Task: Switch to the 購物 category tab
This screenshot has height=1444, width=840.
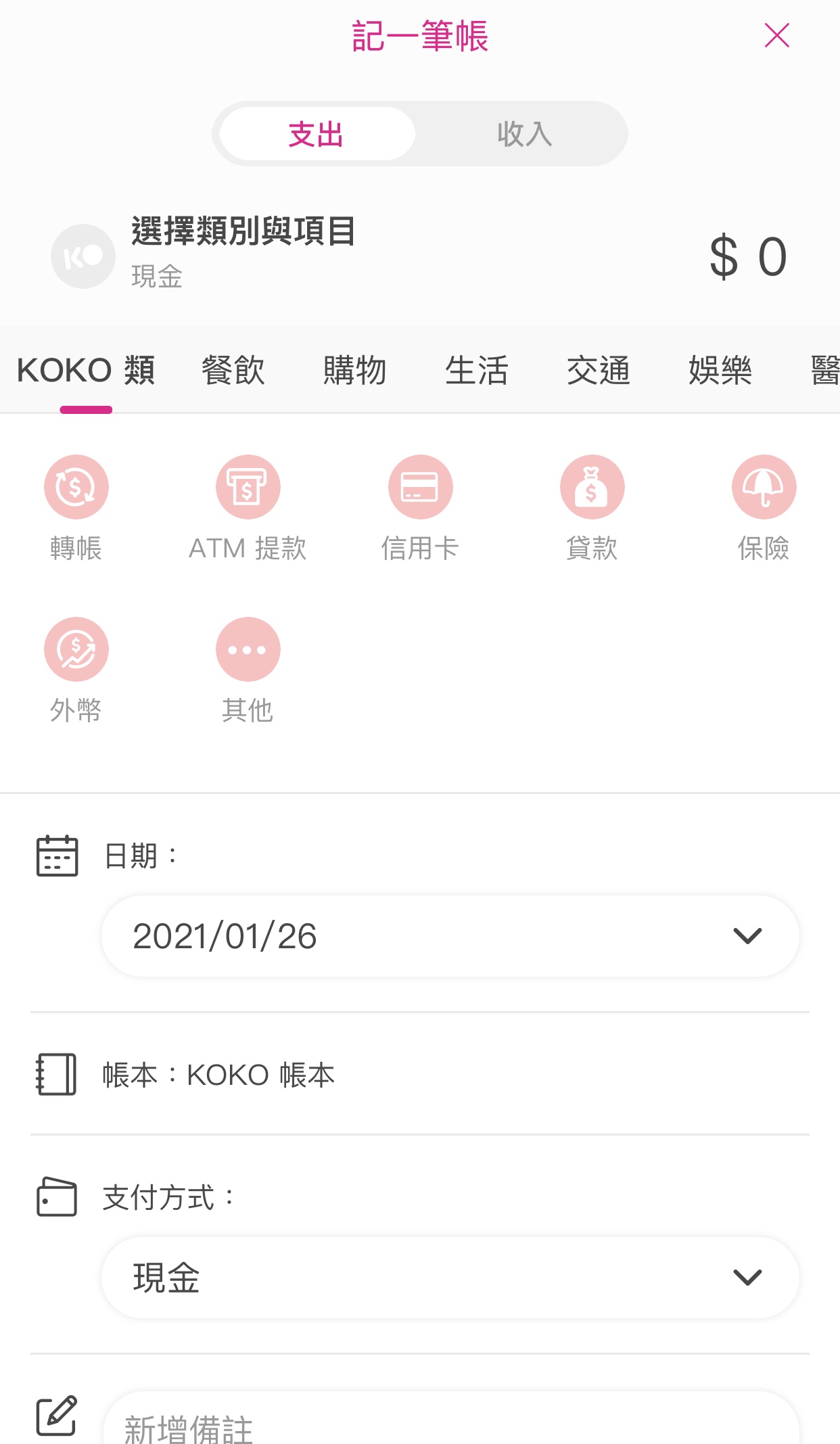Action: [355, 371]
